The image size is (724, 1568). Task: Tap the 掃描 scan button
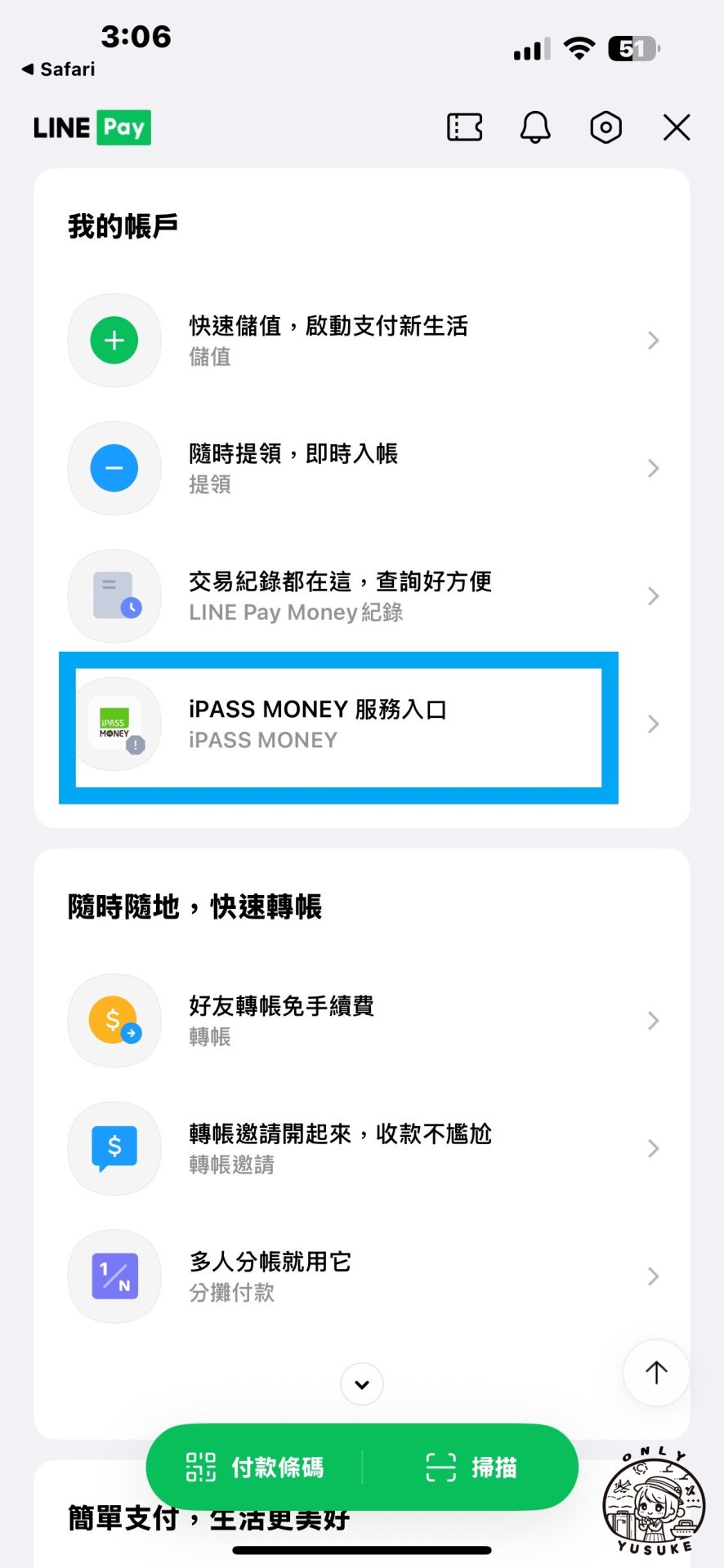tap(474, 1468)
